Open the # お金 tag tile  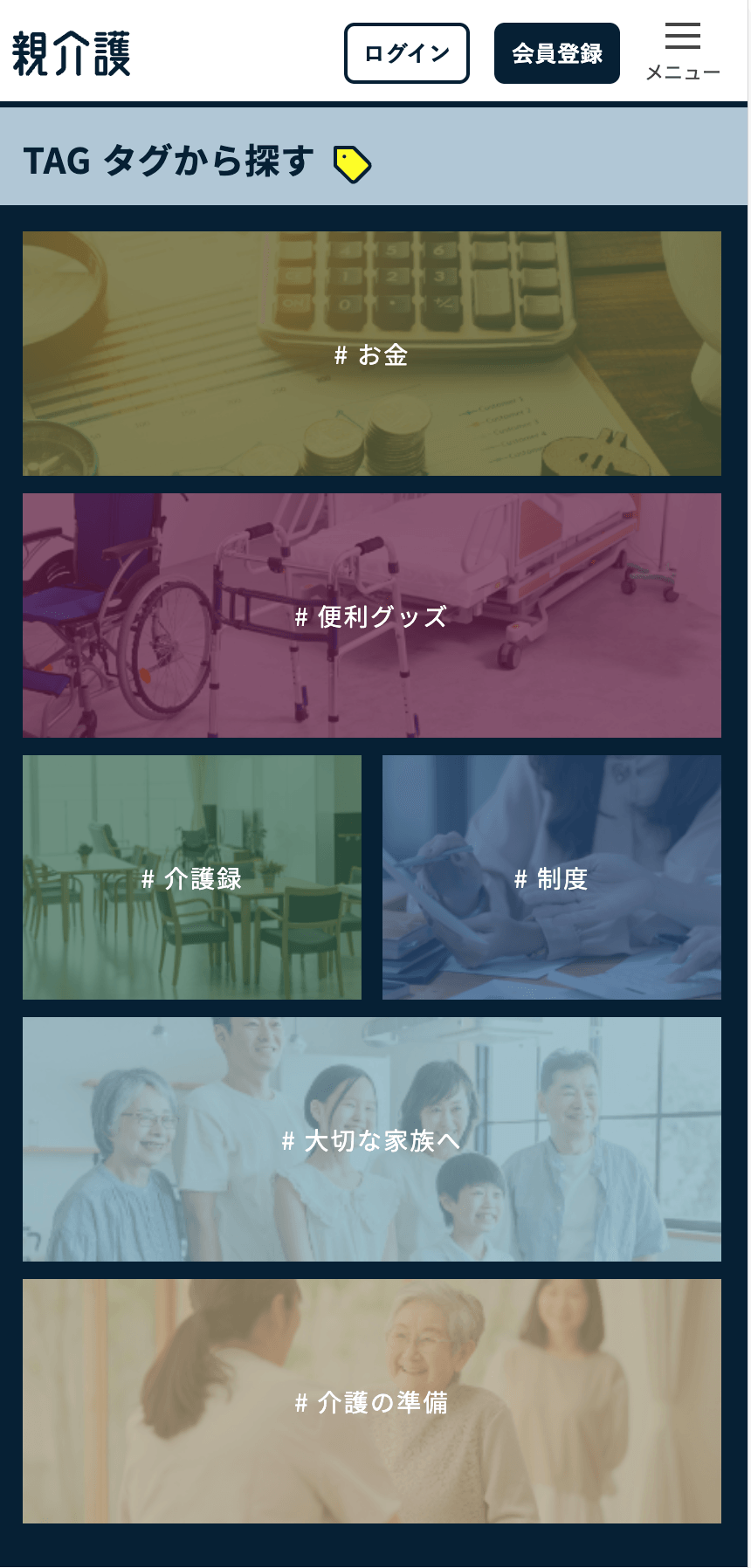[372, 354]
